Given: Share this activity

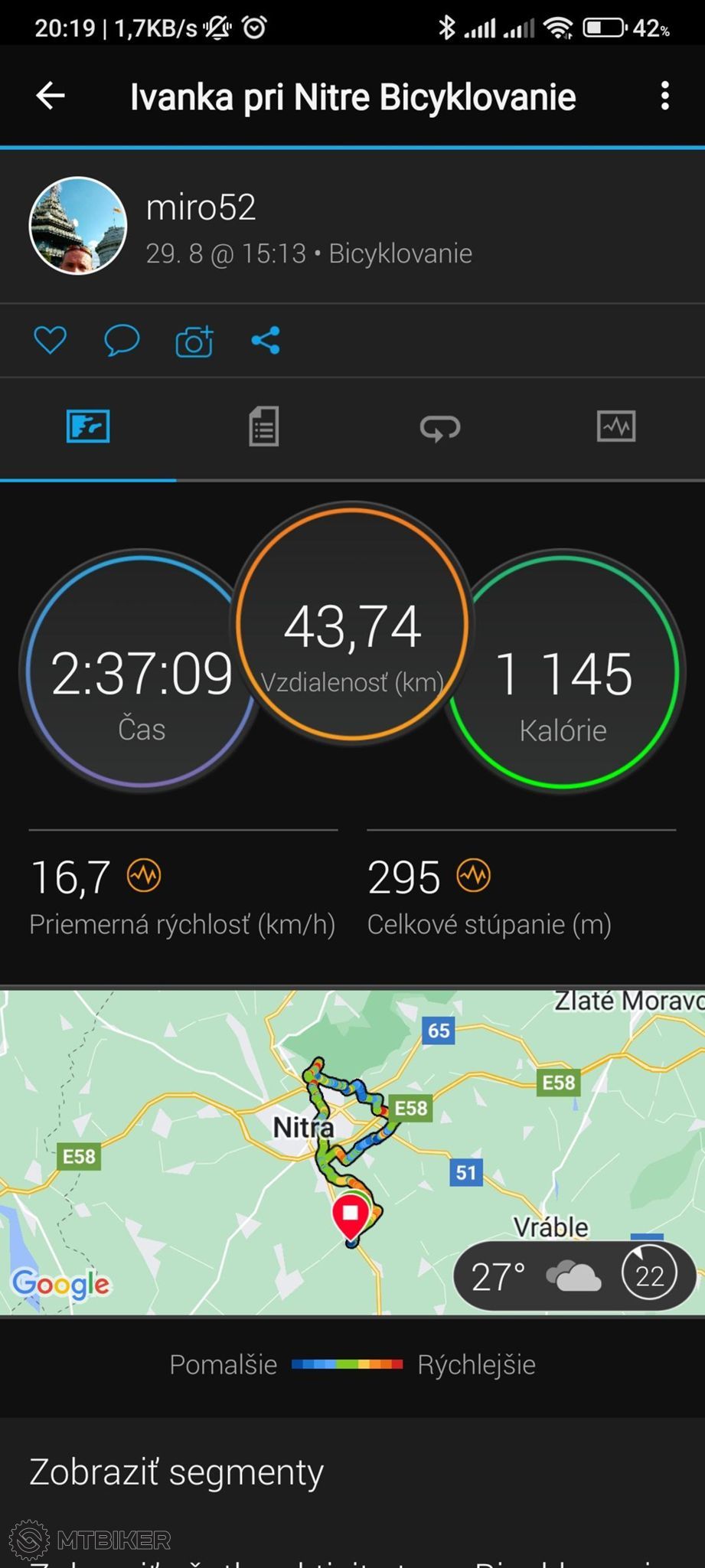Looking at the screenshot, I should pyautogui.click(x=266, y=340).
